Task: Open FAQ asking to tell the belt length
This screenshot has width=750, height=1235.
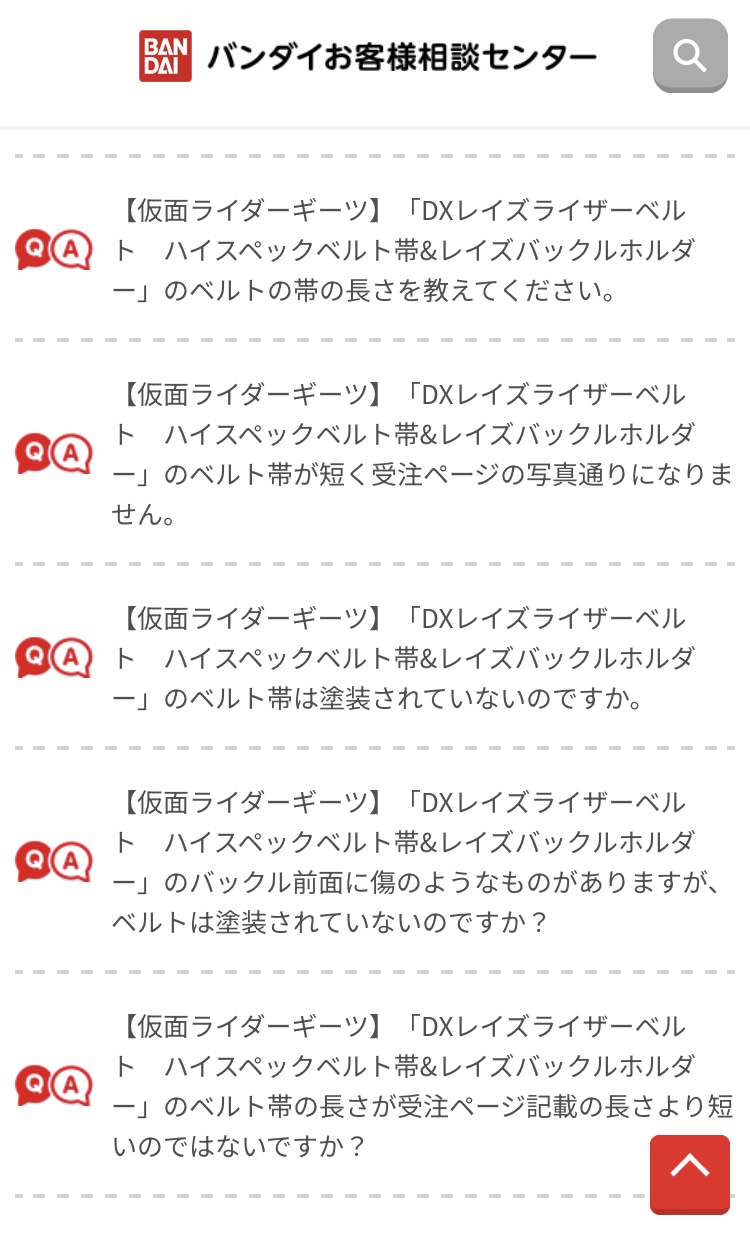Action: point(375,250)
